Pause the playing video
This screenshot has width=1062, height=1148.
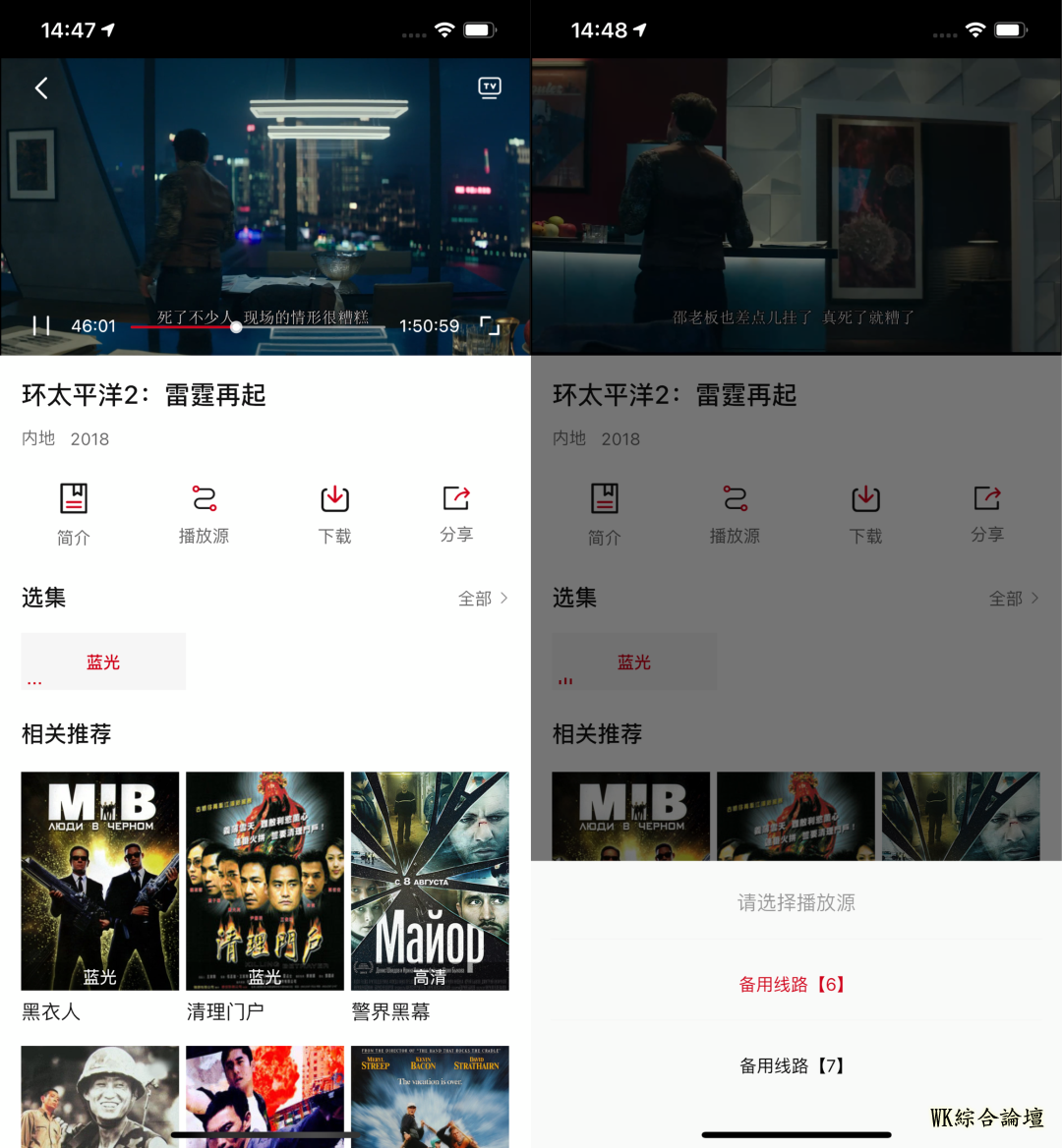(x=41, y=325)
